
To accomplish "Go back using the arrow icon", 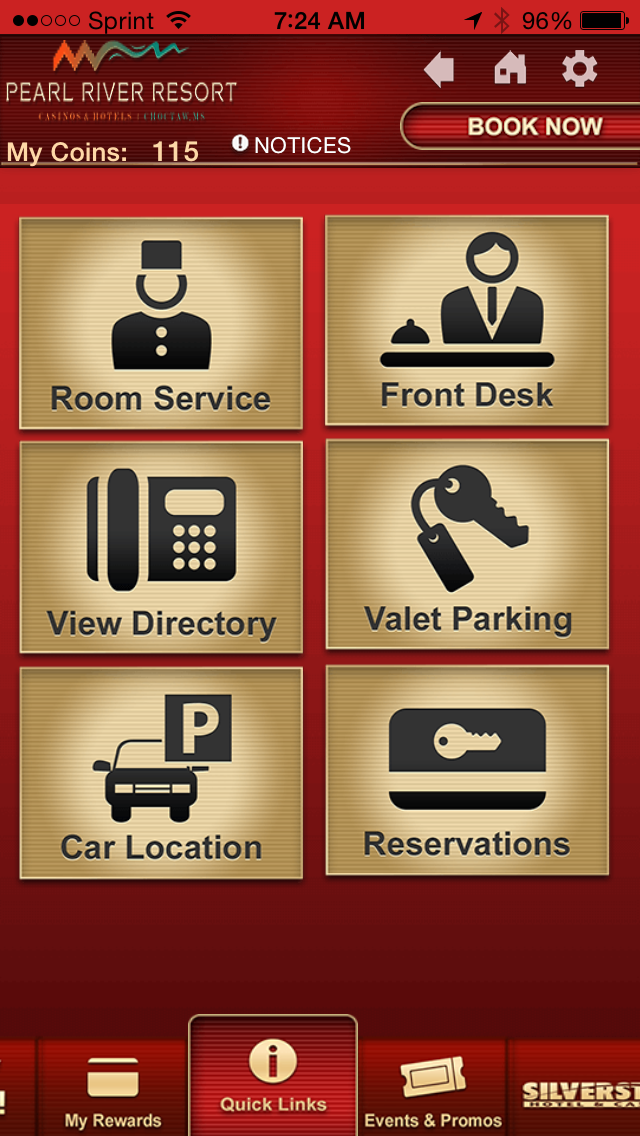I will (439, 70).
